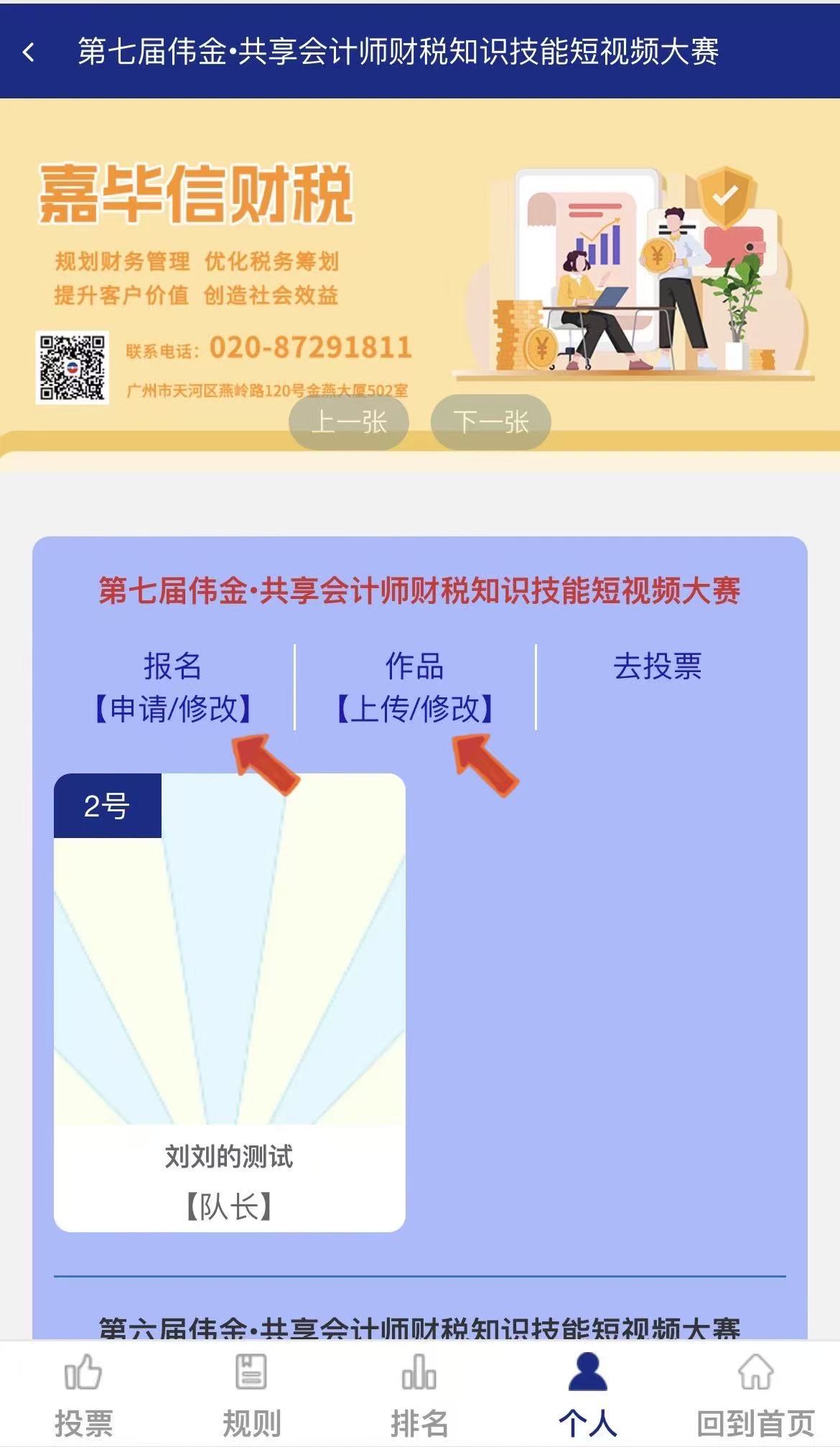Viewport: 840px width, 1447px height.
Task: Open the 2号 刘刘的测试 entry card
Action: 230,1002
